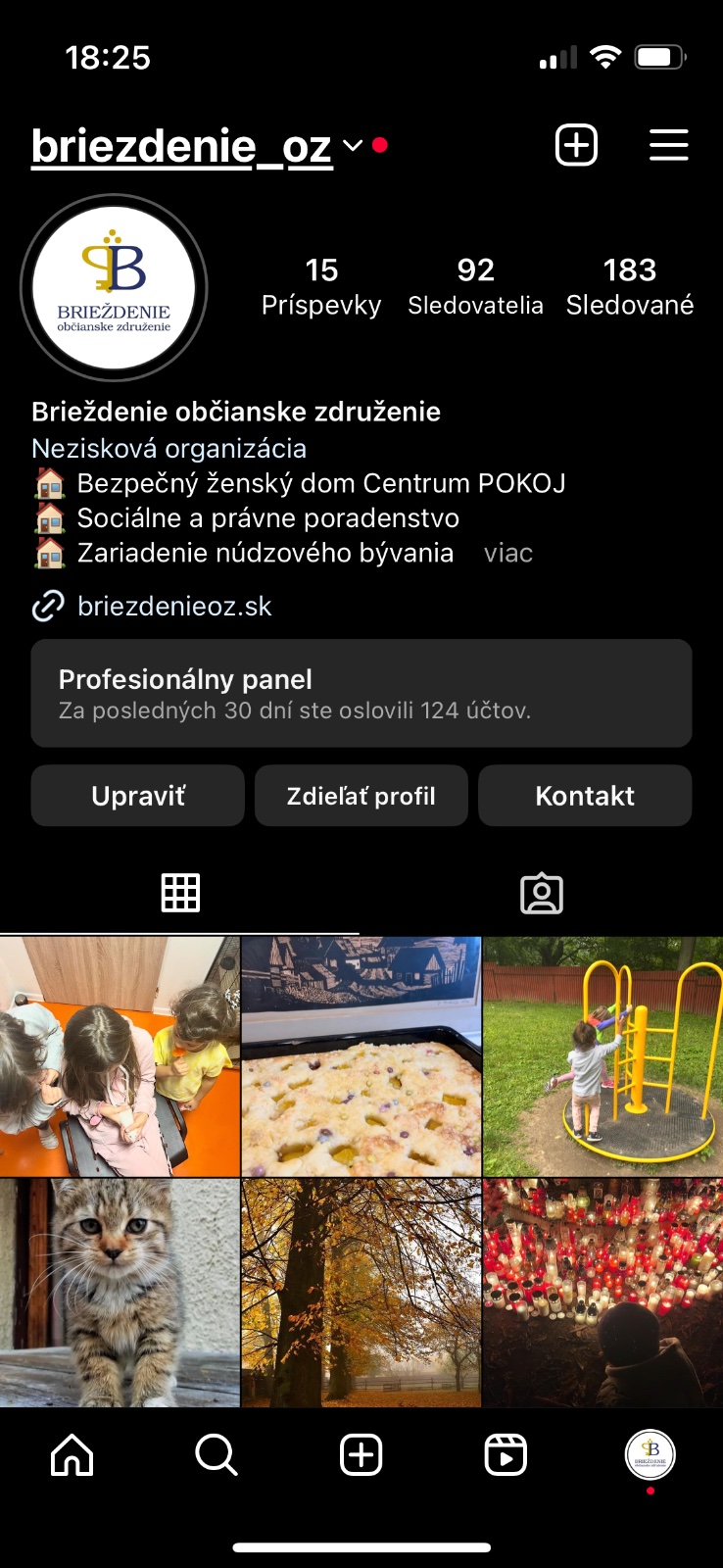
Task: Open the 183 Sledované following list
Action: 629,286
